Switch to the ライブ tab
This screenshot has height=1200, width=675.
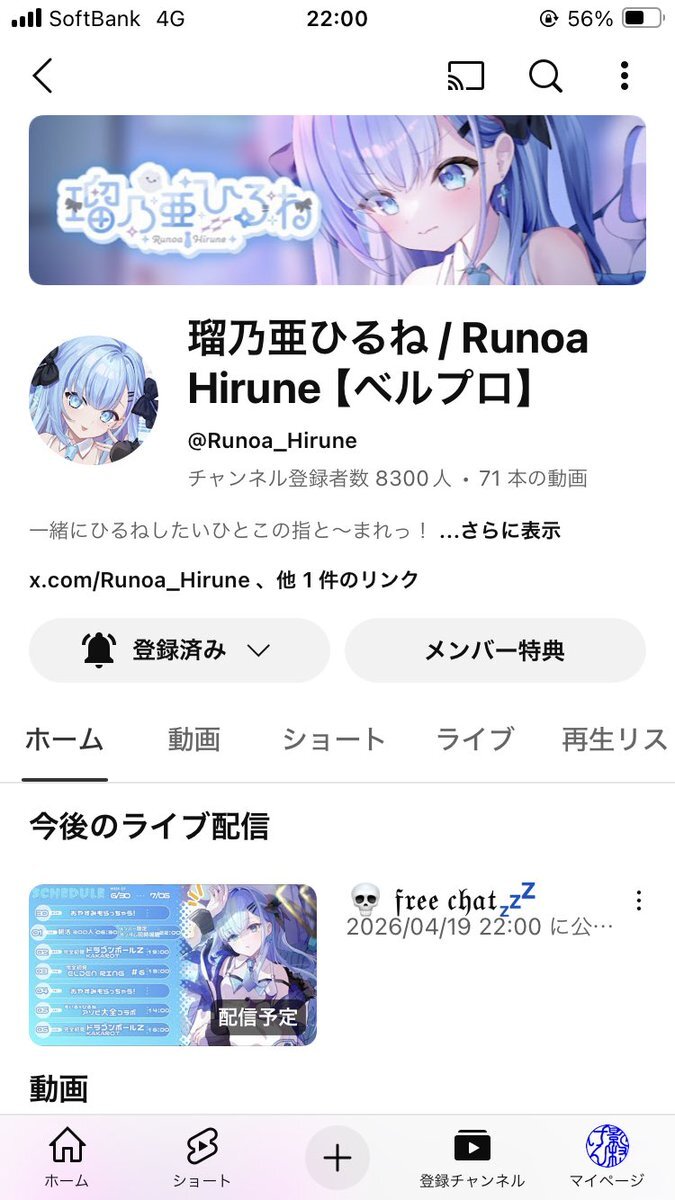click(475, 739)
